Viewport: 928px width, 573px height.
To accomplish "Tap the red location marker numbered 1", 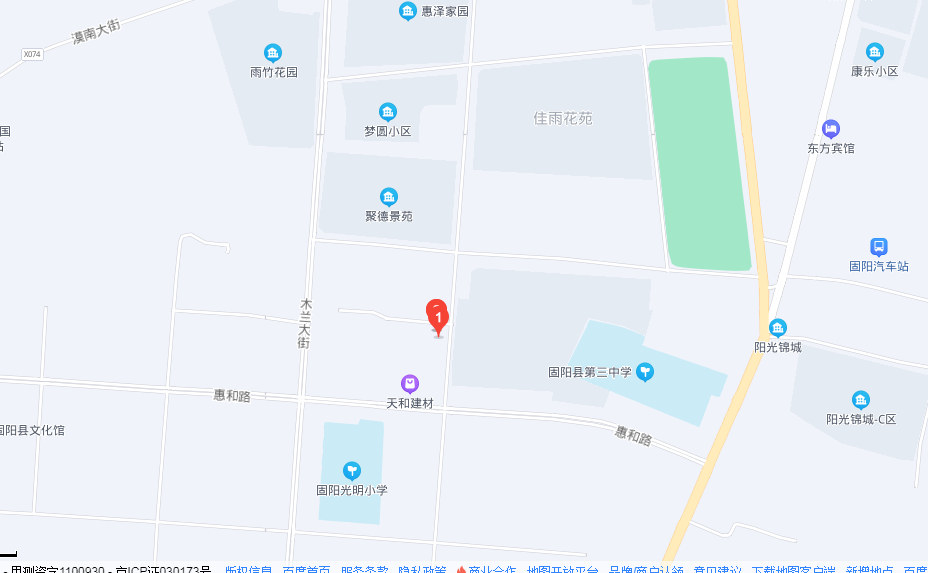I will coord(437,316).
